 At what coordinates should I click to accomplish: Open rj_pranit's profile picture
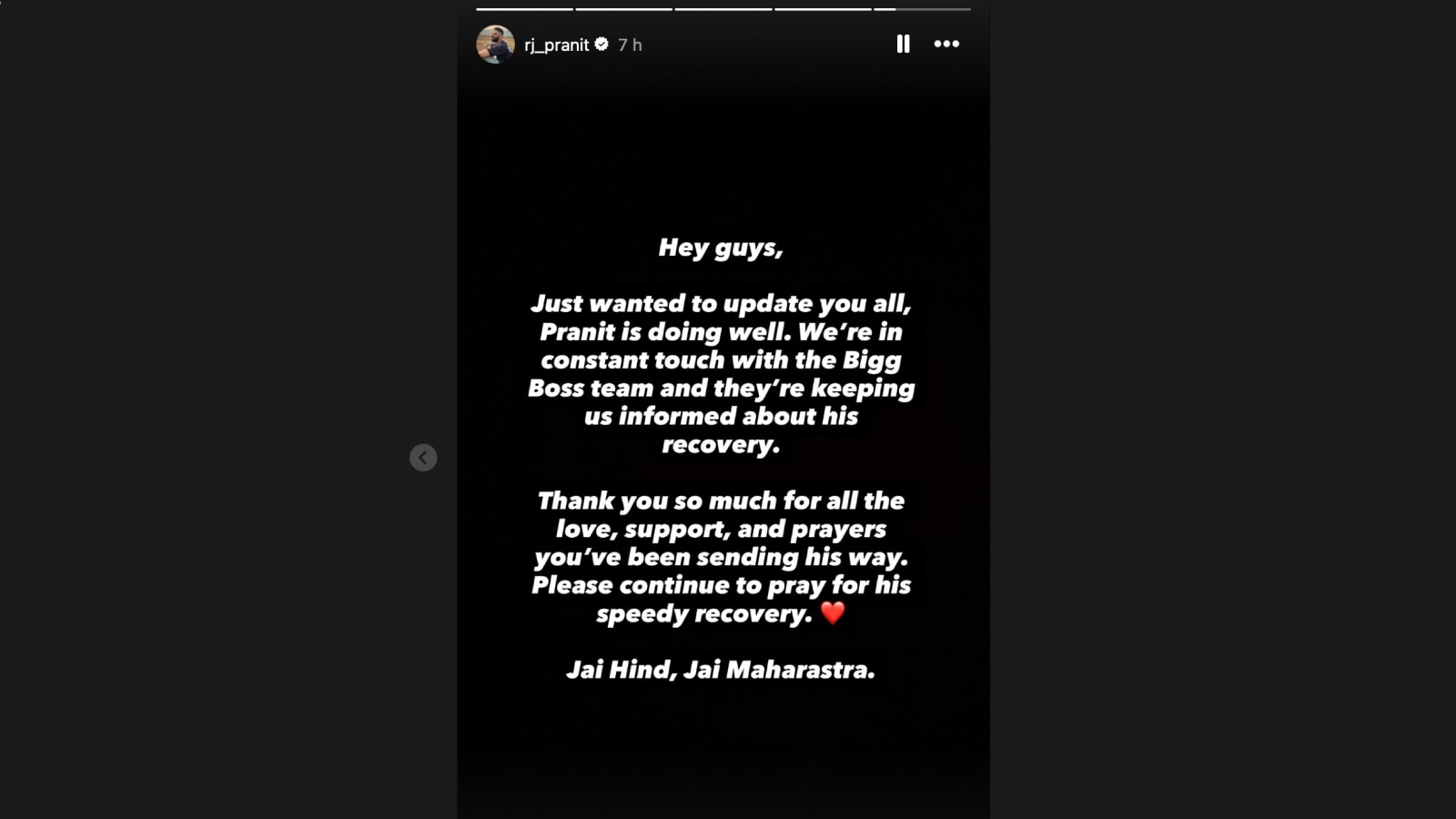[x=495, y=45]
